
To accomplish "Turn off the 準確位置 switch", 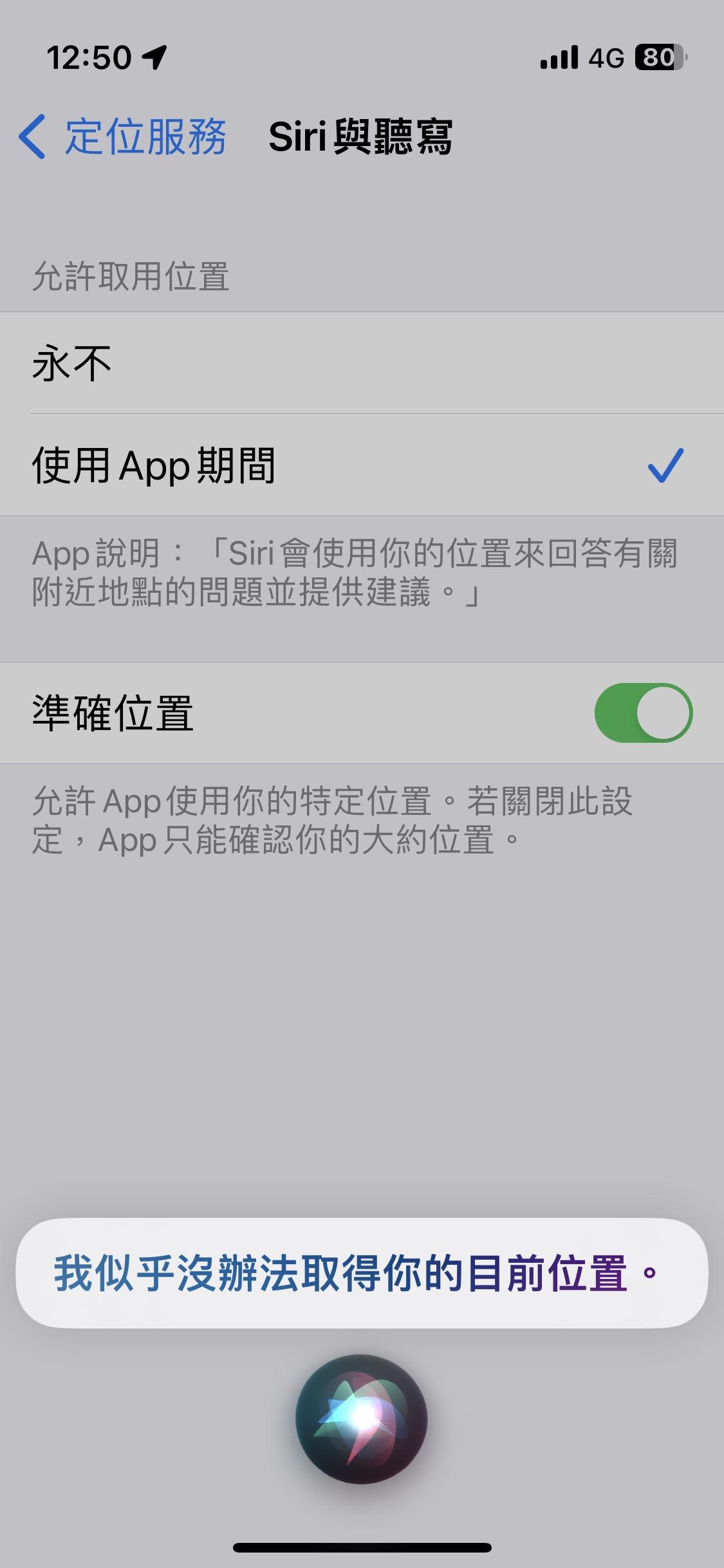I will [x=643, y=713].
